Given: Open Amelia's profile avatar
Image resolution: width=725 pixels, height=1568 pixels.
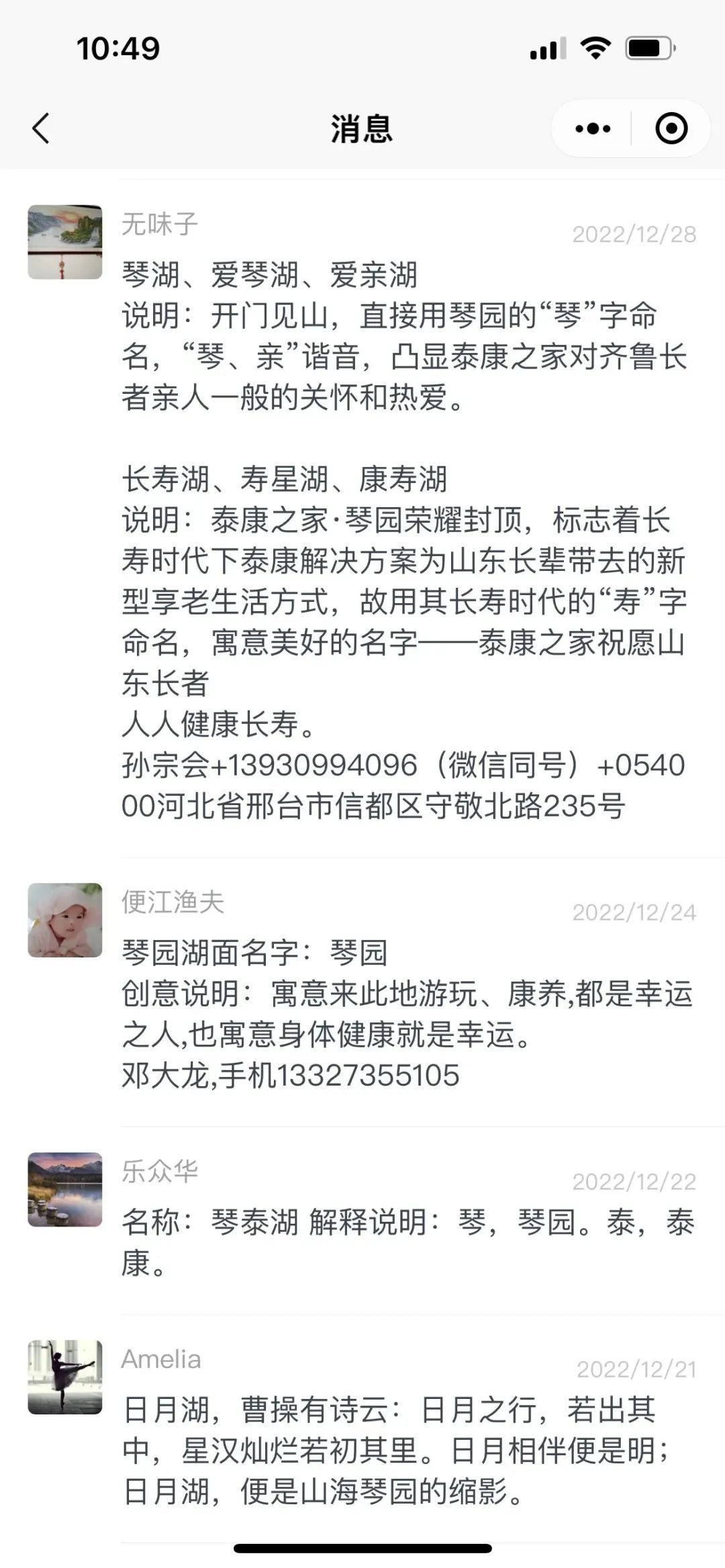Looking at the screenshot, I should 65,1377.
